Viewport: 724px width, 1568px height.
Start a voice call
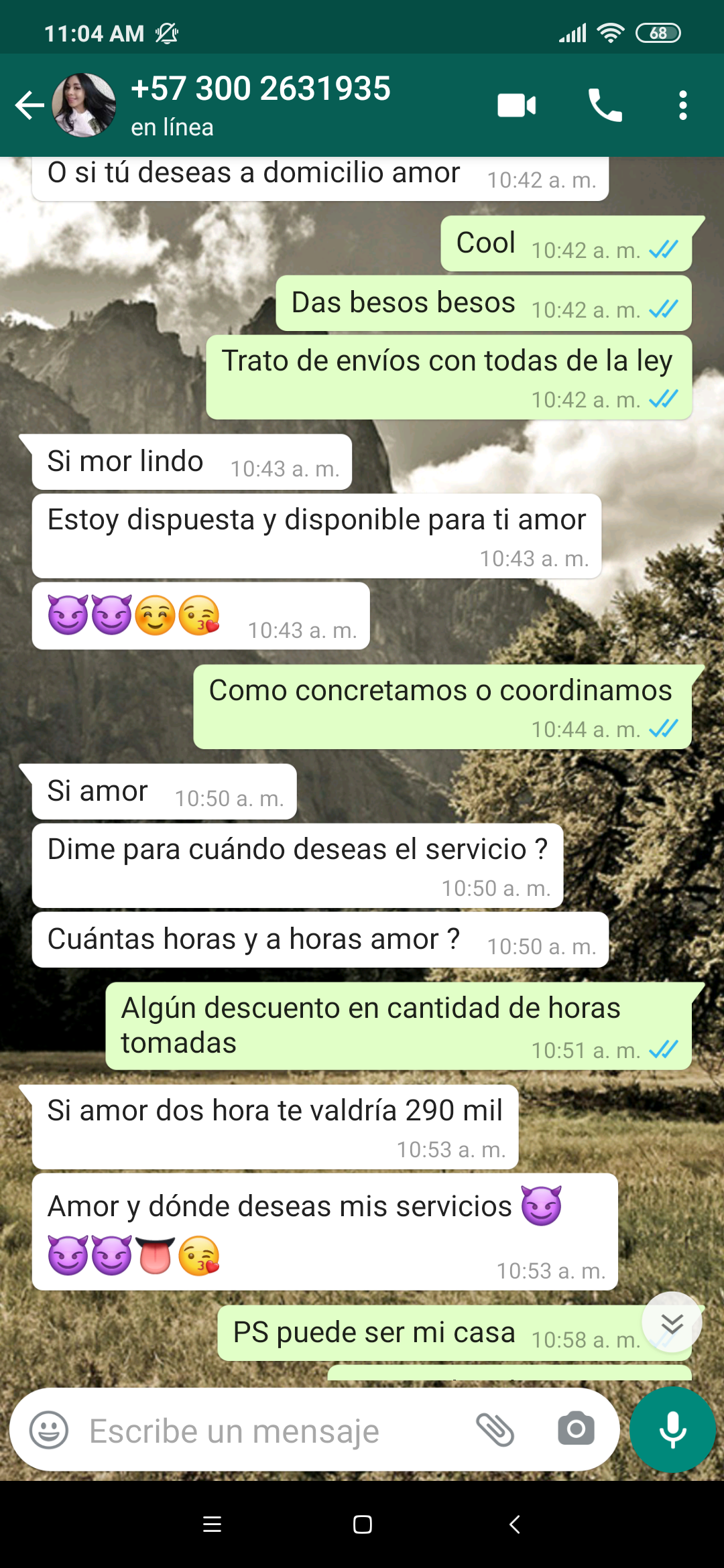[605, 105]
